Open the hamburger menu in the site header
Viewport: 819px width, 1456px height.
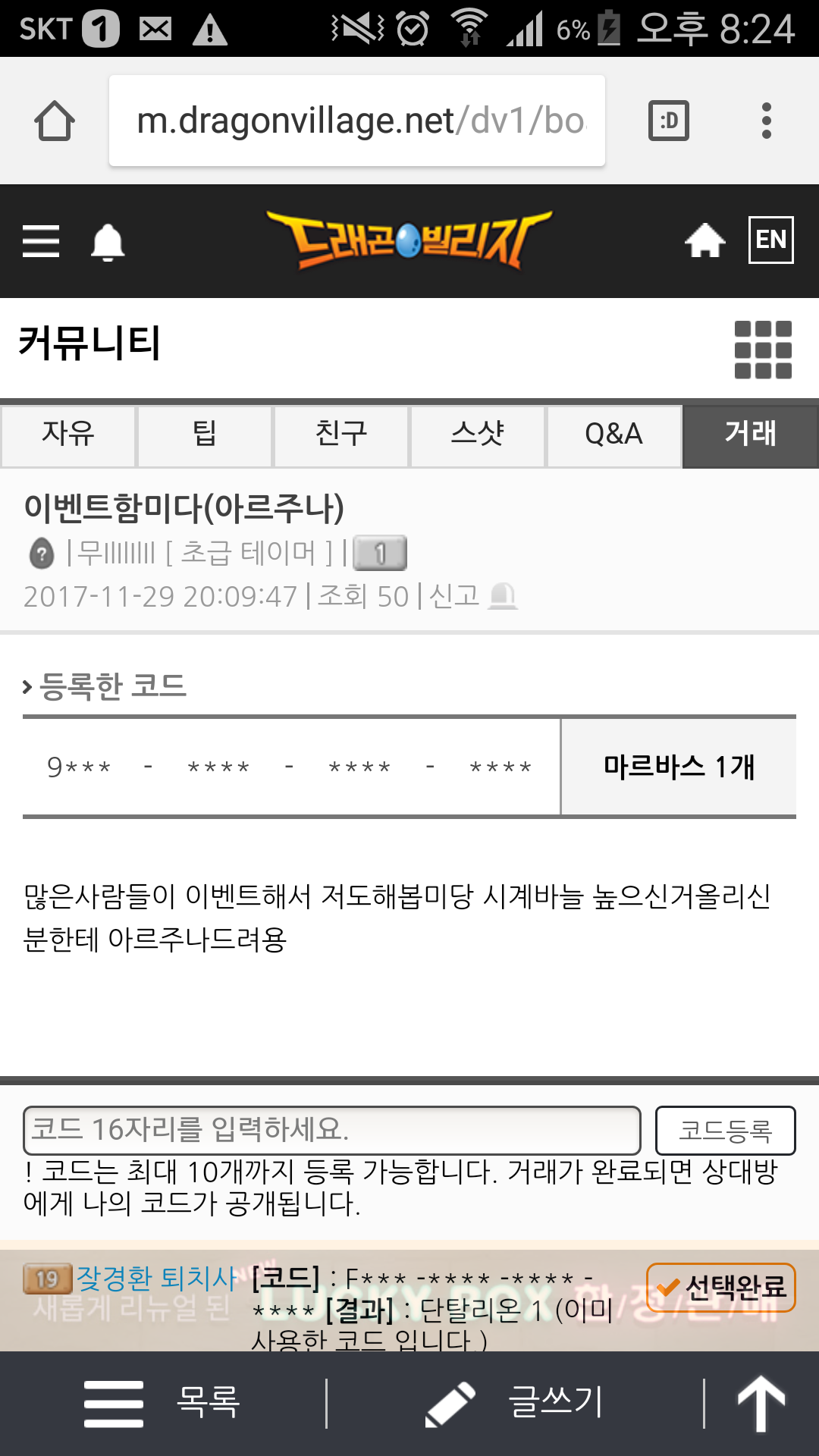(x=41, y=241)
